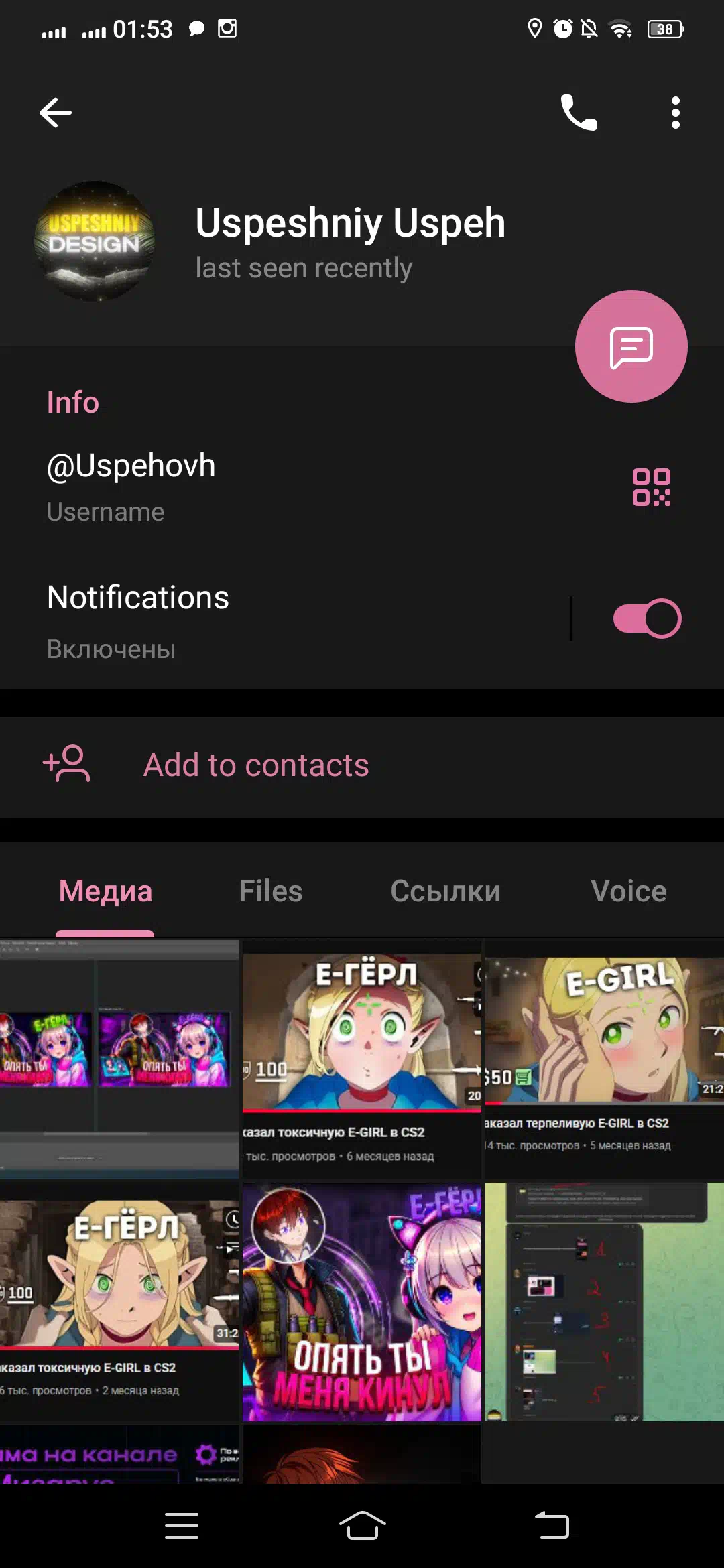Start a voice call with Uspeshniy Uspeh
Screen dimensions: 724x1568
(579, 113)
